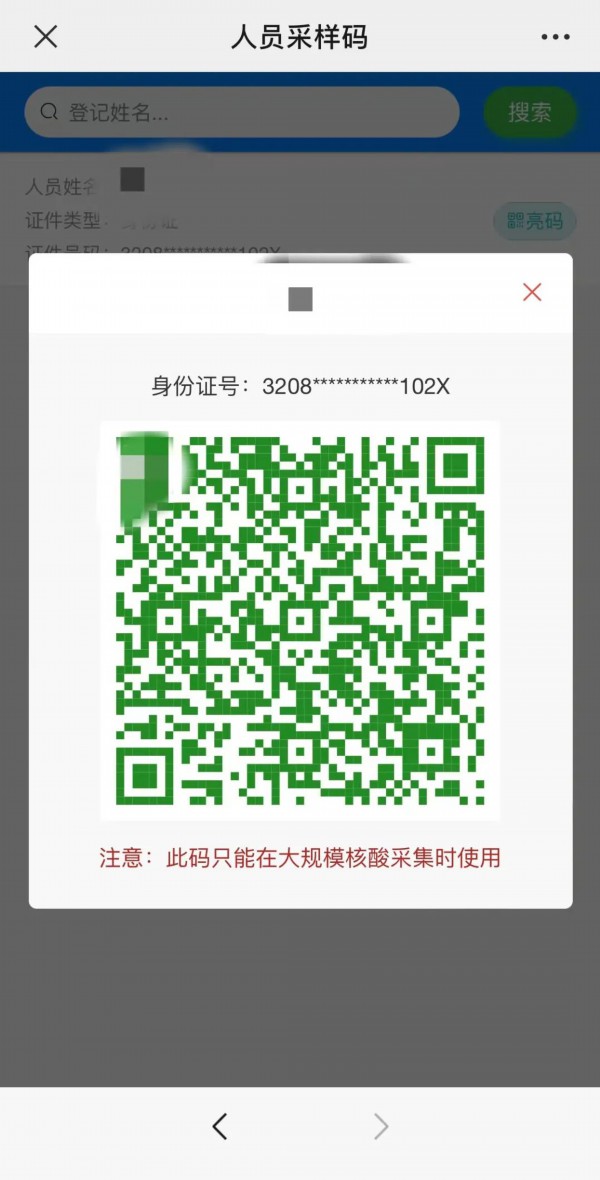Go back with the bottom left arrow
The image size is (600, 1180).
point(220,1127)
